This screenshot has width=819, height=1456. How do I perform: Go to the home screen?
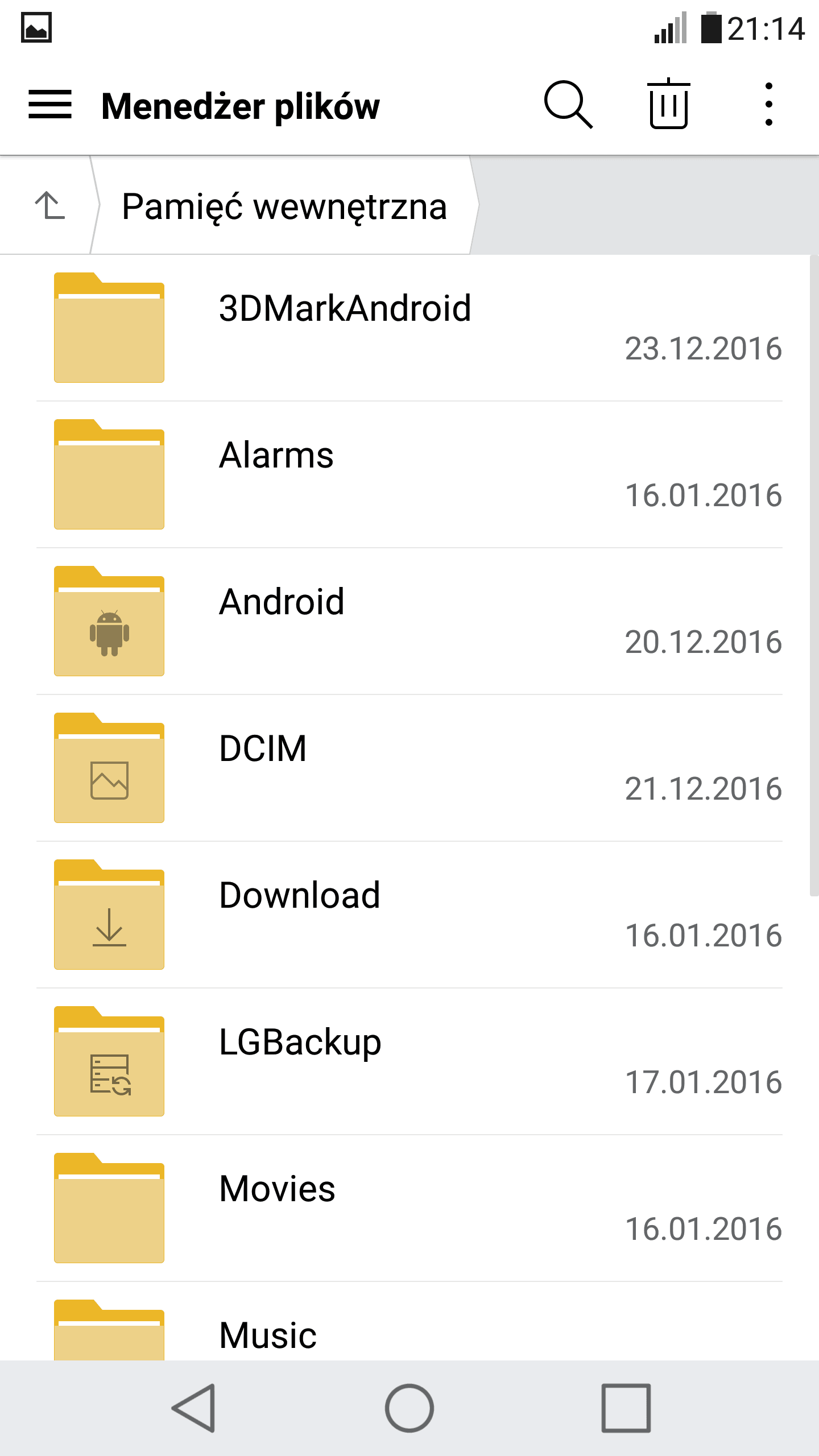[x=409, y=1408]
